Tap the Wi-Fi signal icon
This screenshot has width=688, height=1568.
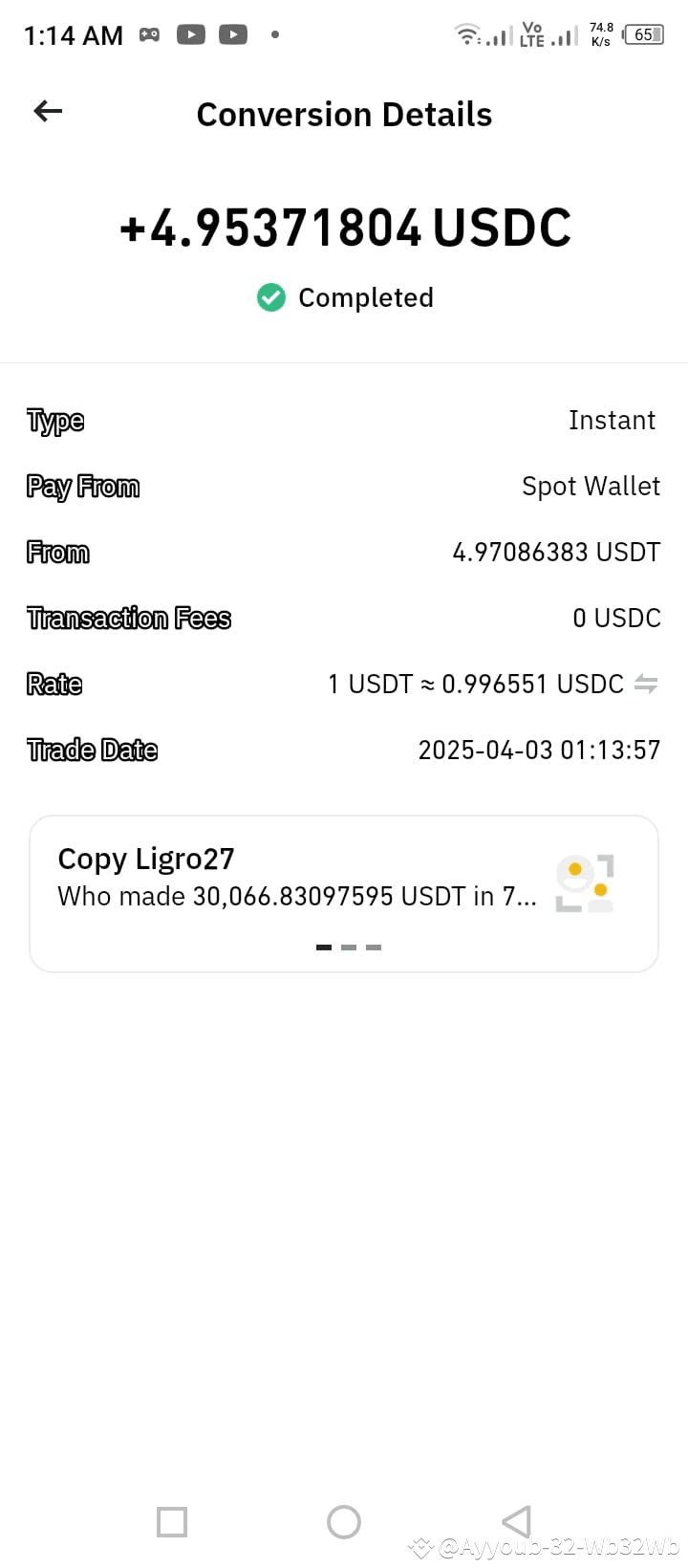467,34
